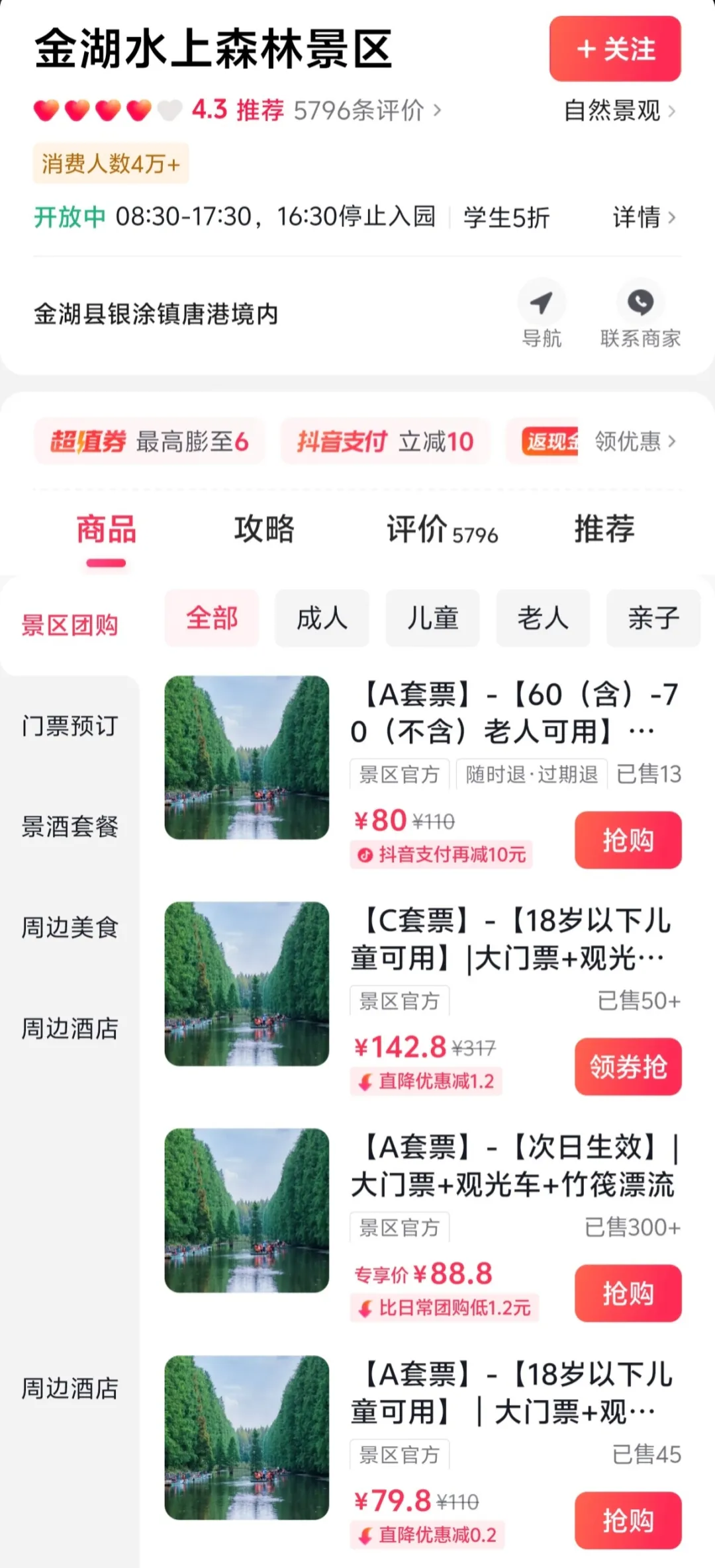This screenshot has width=715, height=1568.
Task: Open 周边美食 in the side menu
Action: tap(70, 927)
